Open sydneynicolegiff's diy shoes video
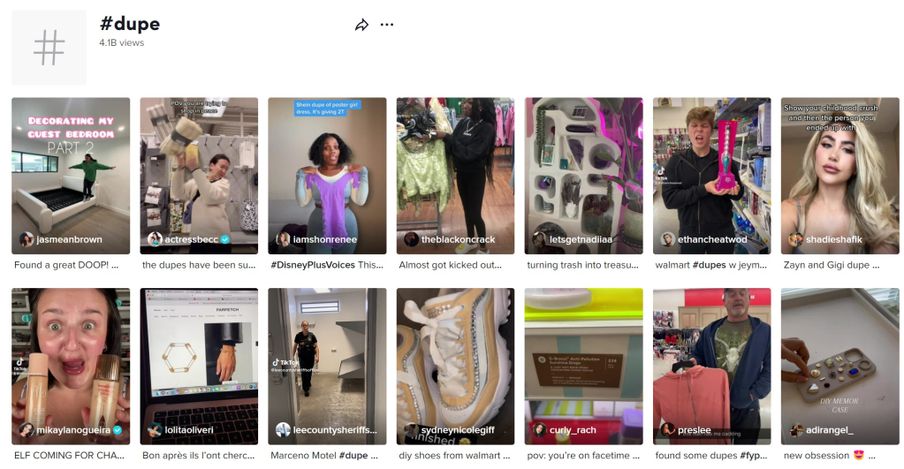The height and width of the screenshot is (469, 904). [x=455, y=366]
